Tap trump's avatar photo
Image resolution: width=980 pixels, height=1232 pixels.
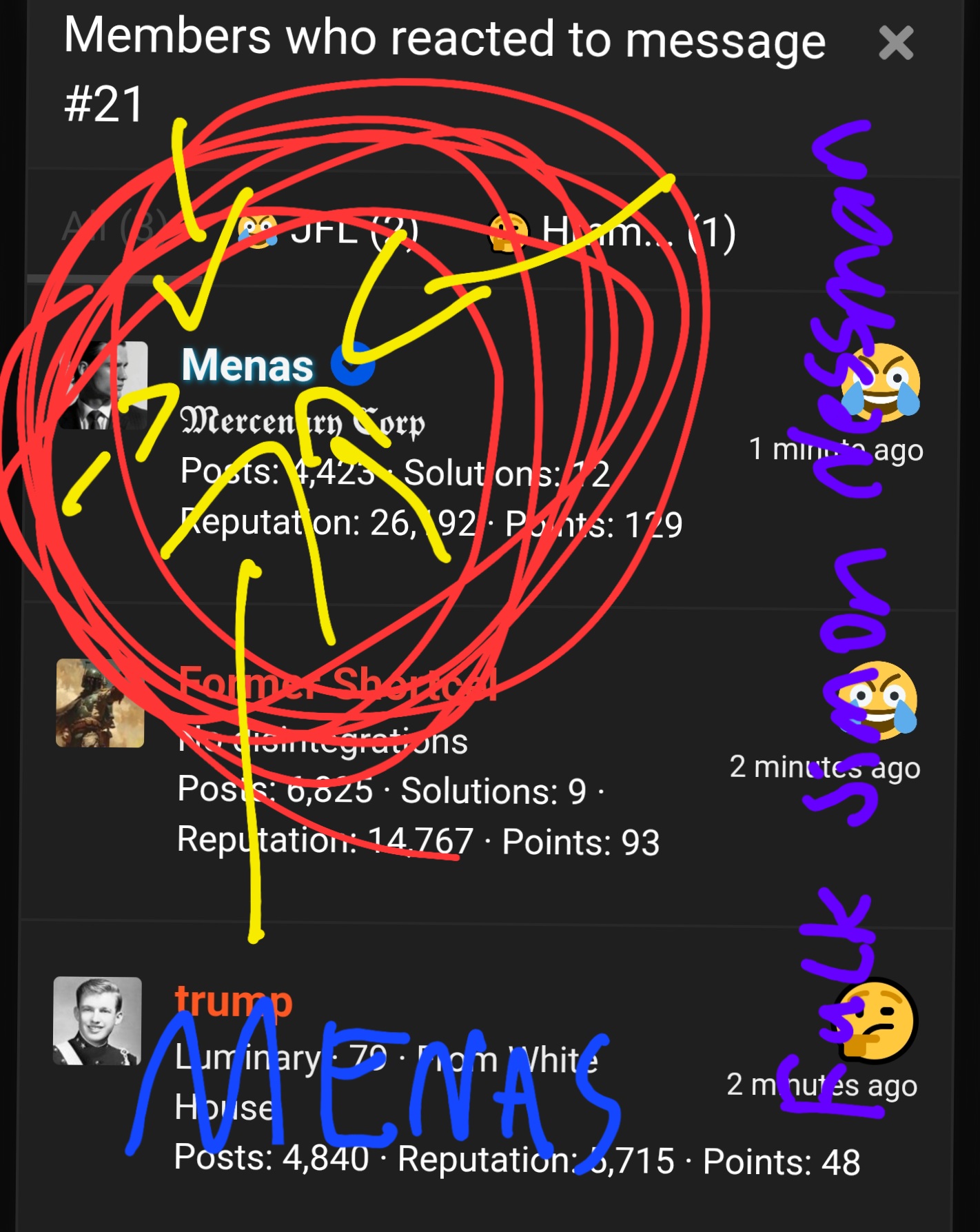[x=98, y=1020]
